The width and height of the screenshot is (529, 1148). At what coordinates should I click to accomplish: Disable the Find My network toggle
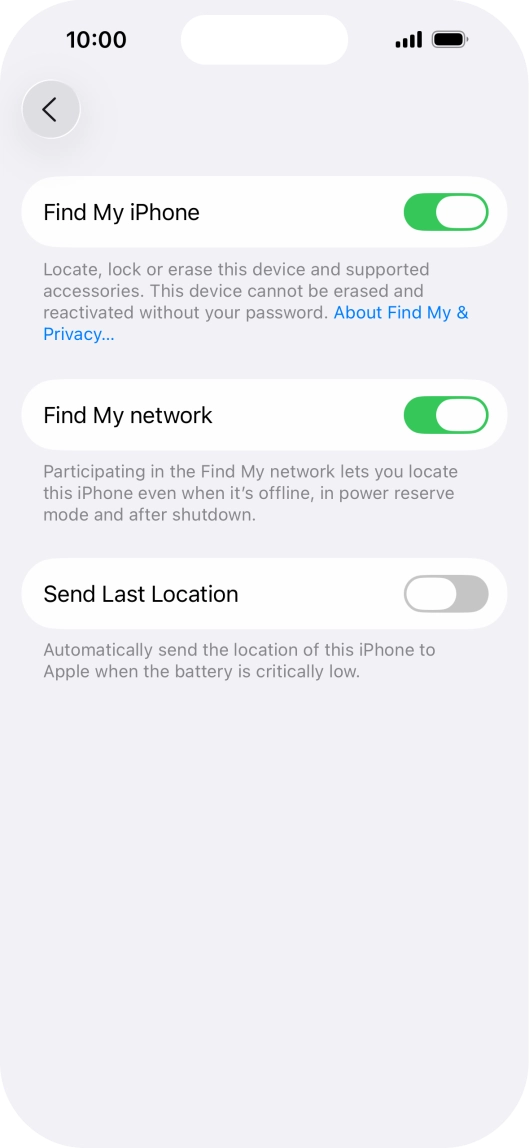[446, 415]
